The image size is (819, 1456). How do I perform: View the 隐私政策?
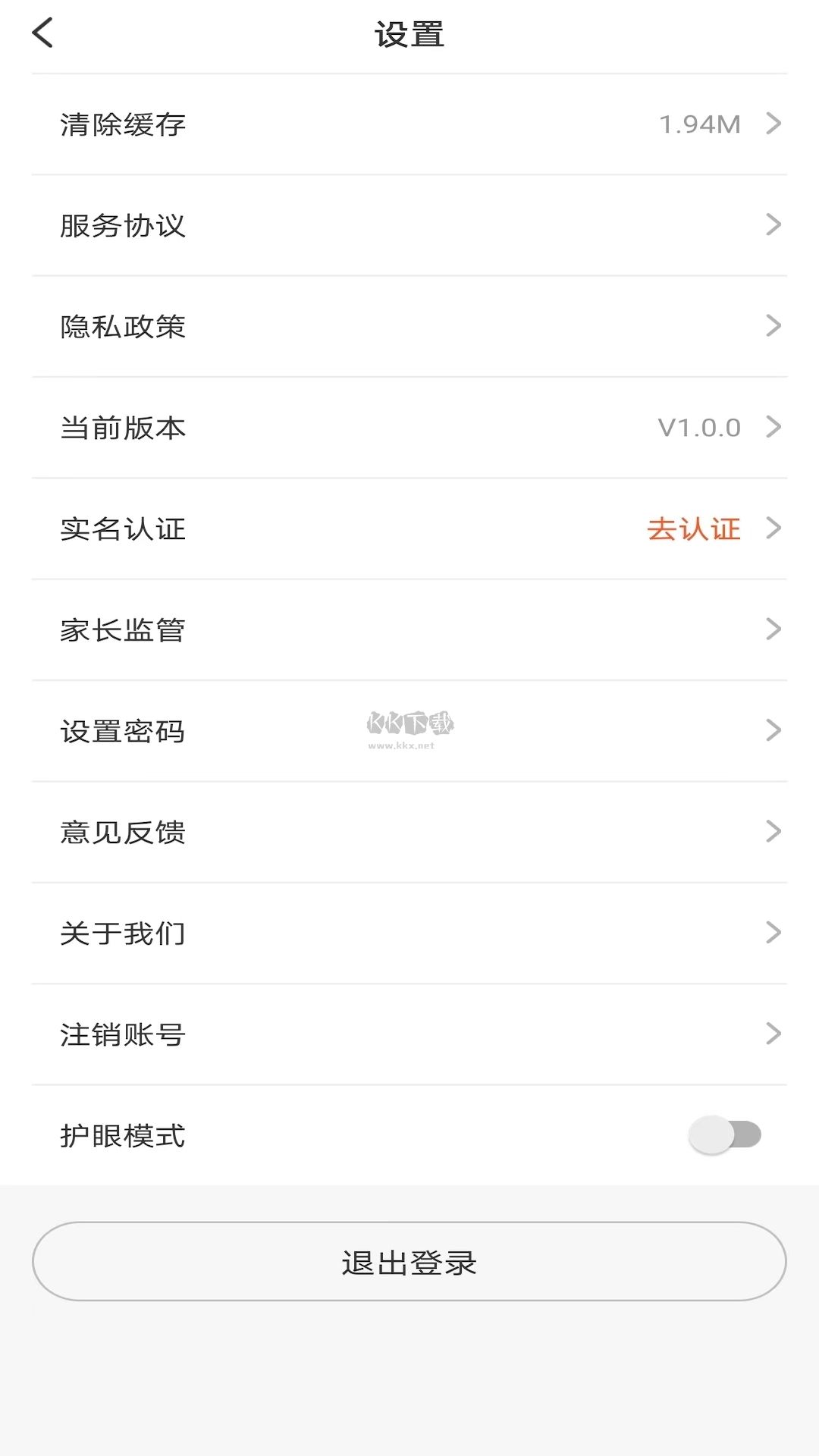(x=409, y=326)
